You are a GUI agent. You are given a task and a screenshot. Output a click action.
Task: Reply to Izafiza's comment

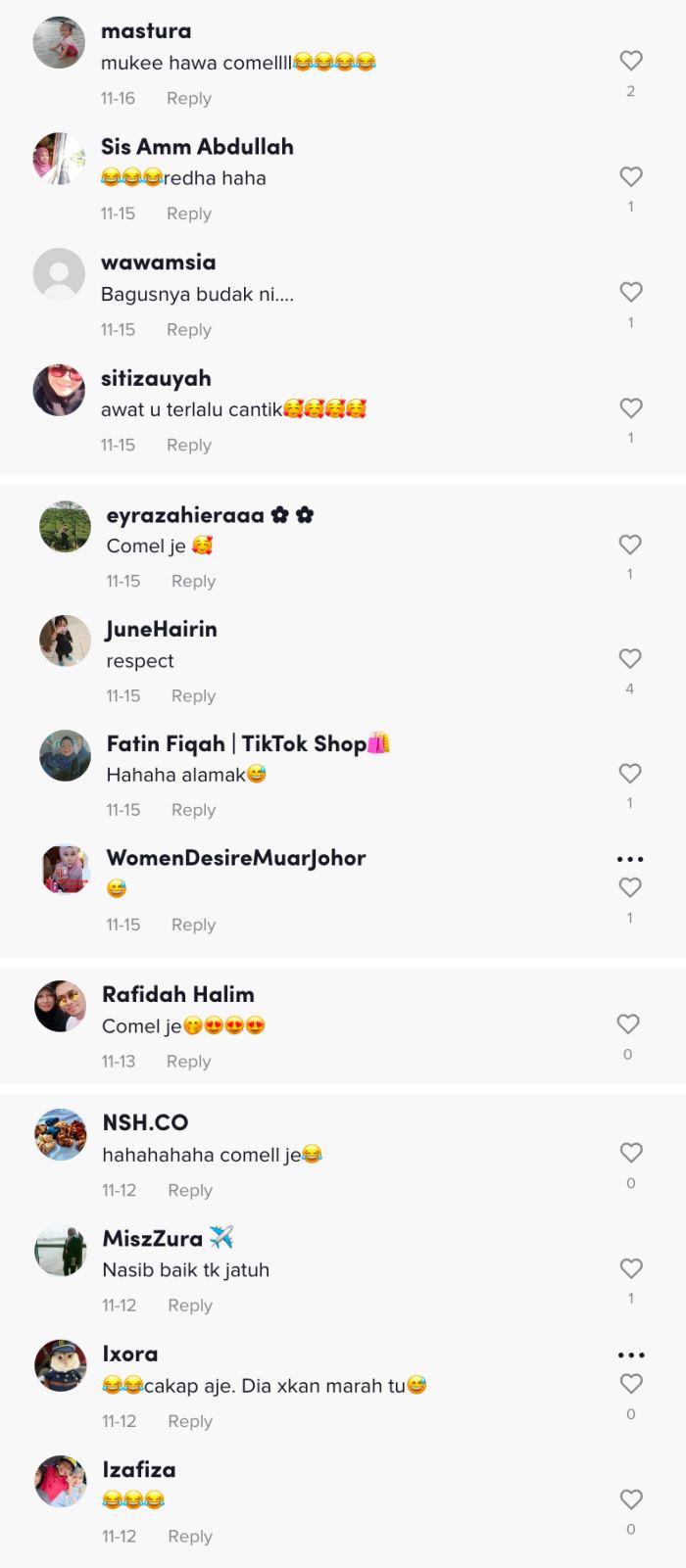pyautogui.click(x=190, y=1537)
